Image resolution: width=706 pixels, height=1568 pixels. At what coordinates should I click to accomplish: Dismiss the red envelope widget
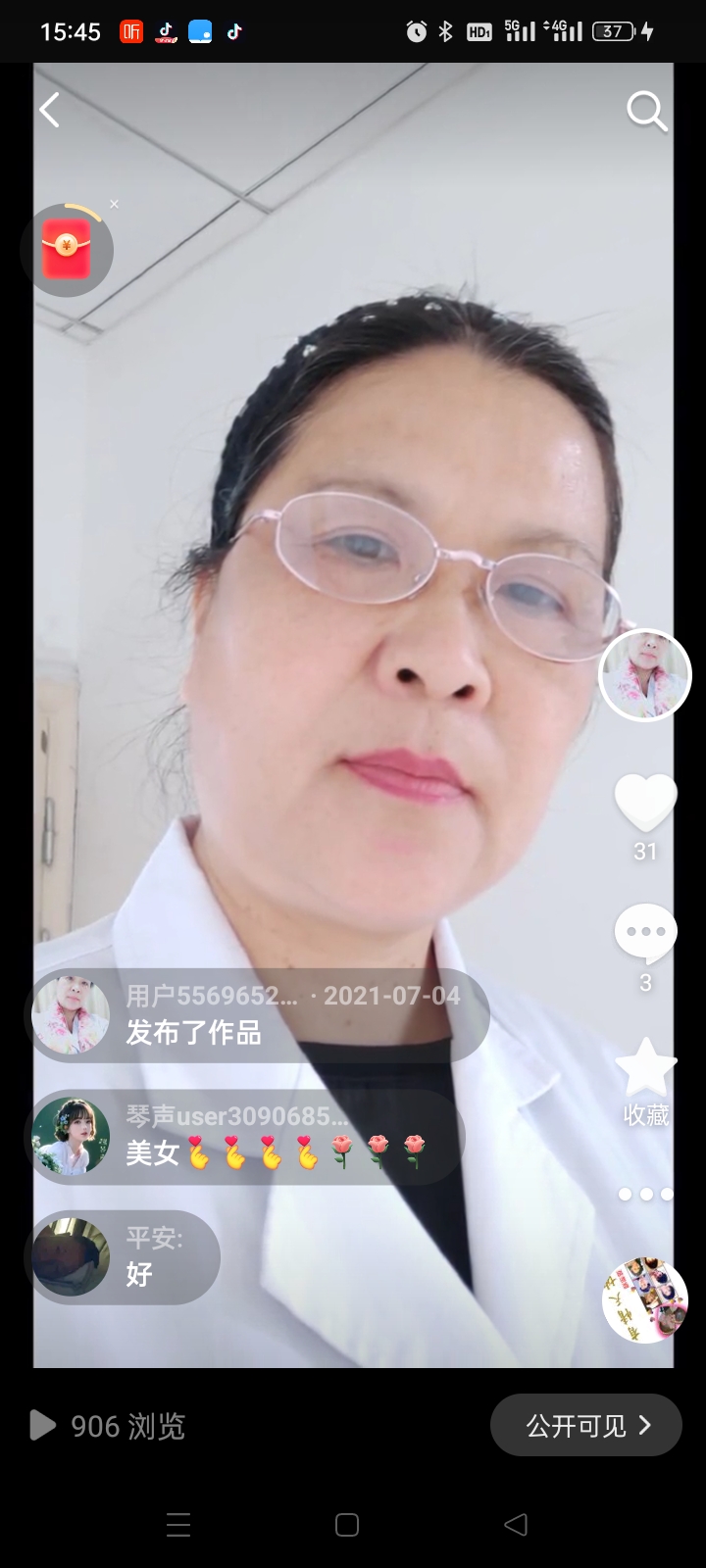[x=115, y=204]
